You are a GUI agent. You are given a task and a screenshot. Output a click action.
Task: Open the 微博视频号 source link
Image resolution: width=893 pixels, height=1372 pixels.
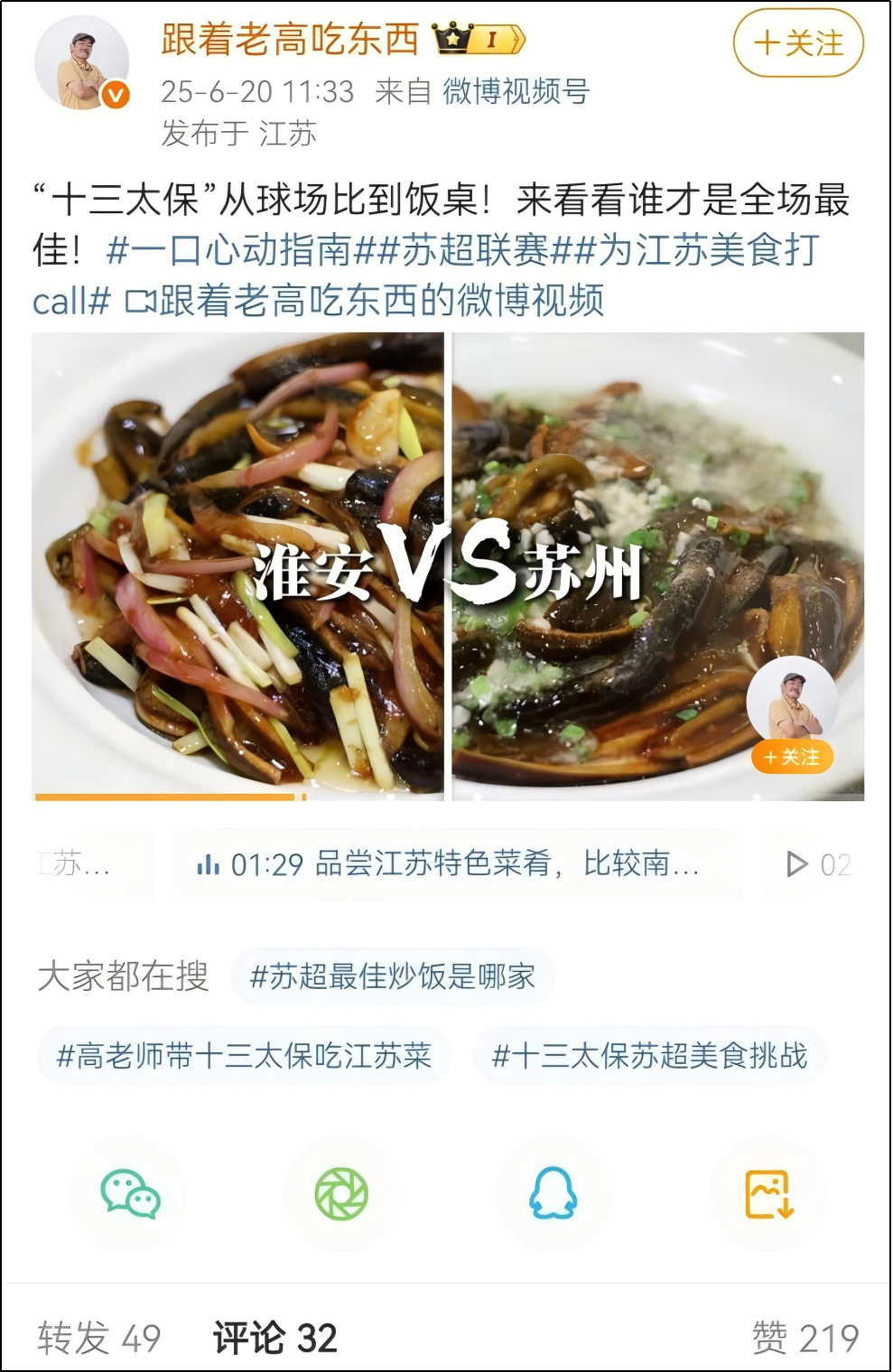point(516,91)
